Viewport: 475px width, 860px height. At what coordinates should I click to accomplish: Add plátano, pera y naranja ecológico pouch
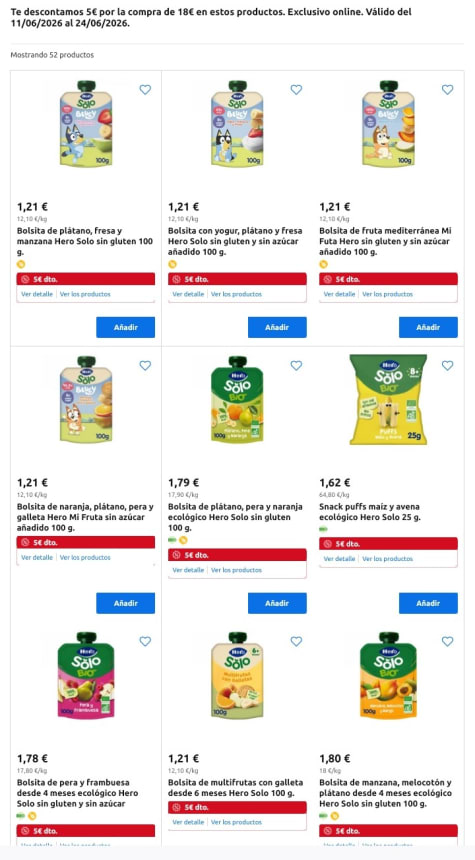(277, 603)
